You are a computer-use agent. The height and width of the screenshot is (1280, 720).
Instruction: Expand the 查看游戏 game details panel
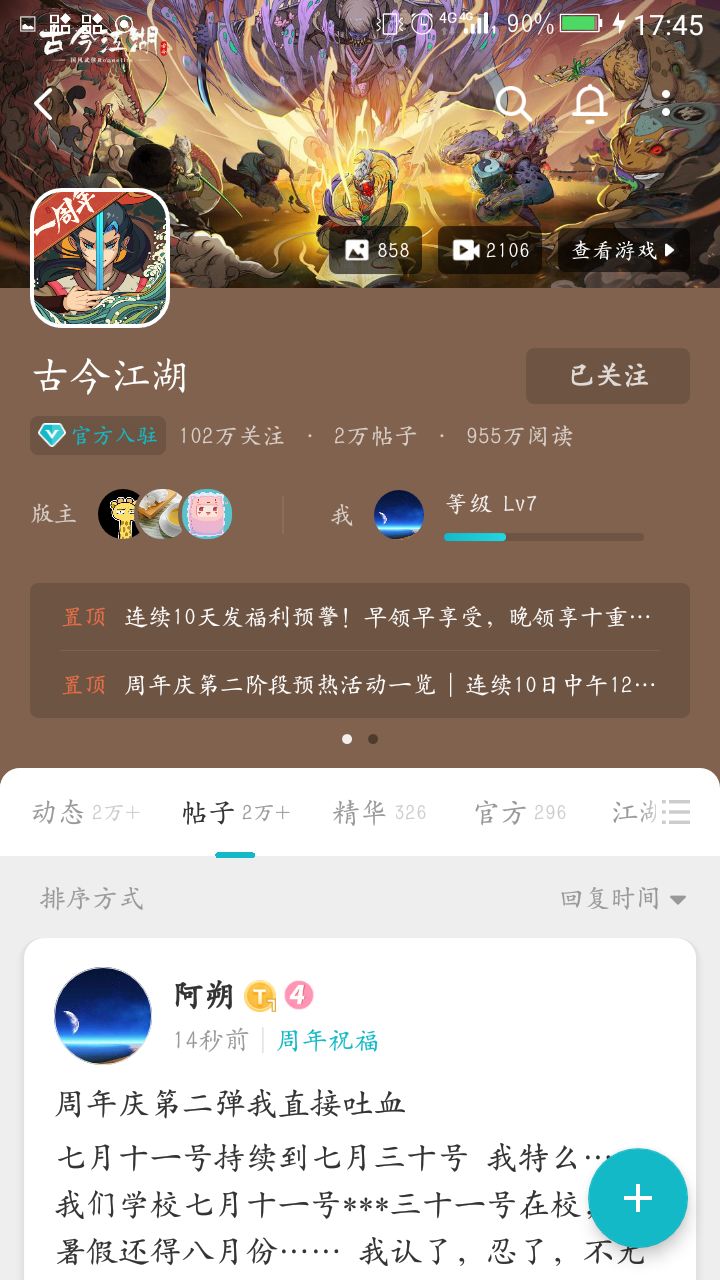(x=620, y=251)
